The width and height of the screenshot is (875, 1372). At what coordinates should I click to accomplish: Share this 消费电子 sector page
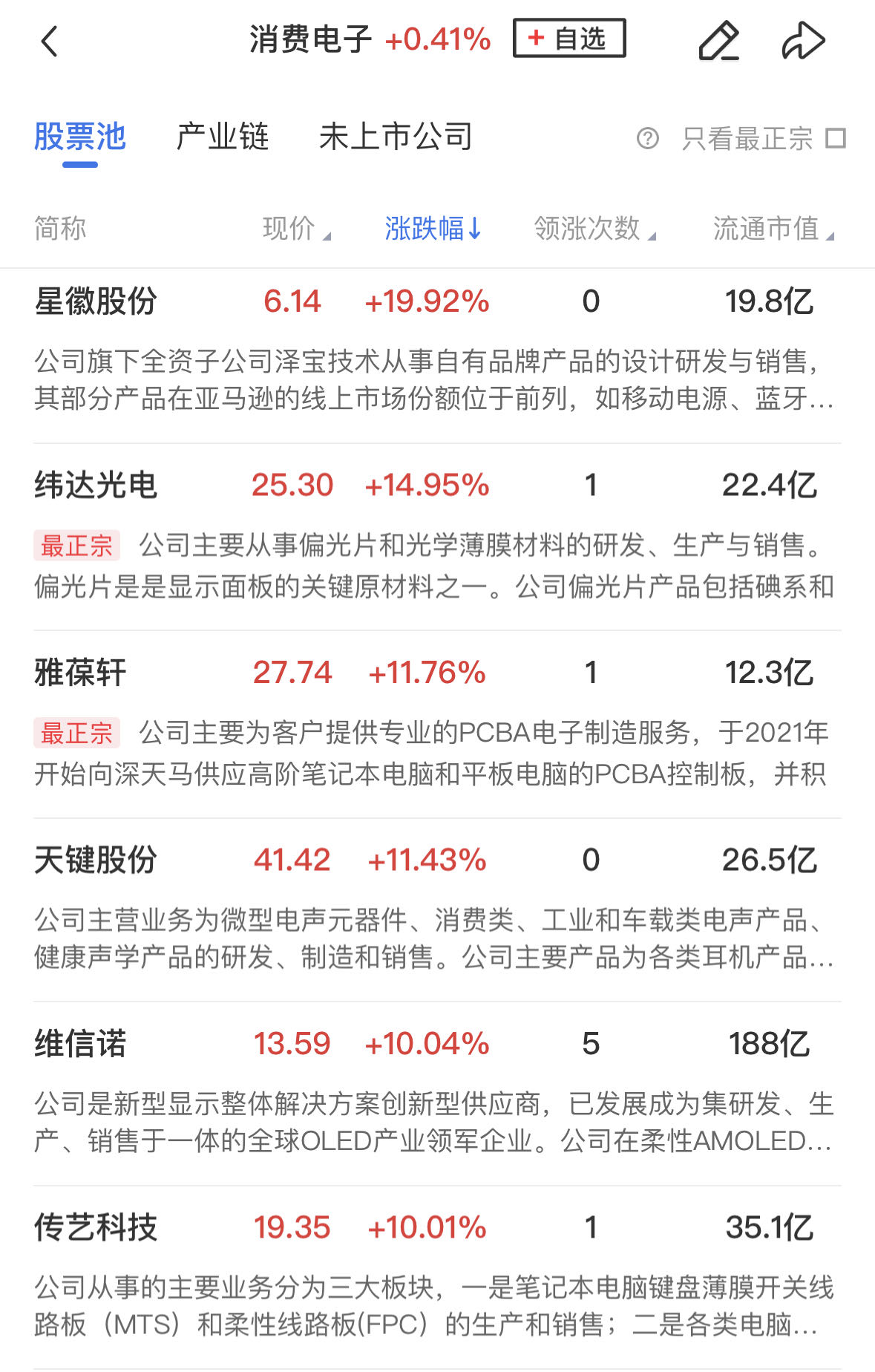click(x=803, y=41)
